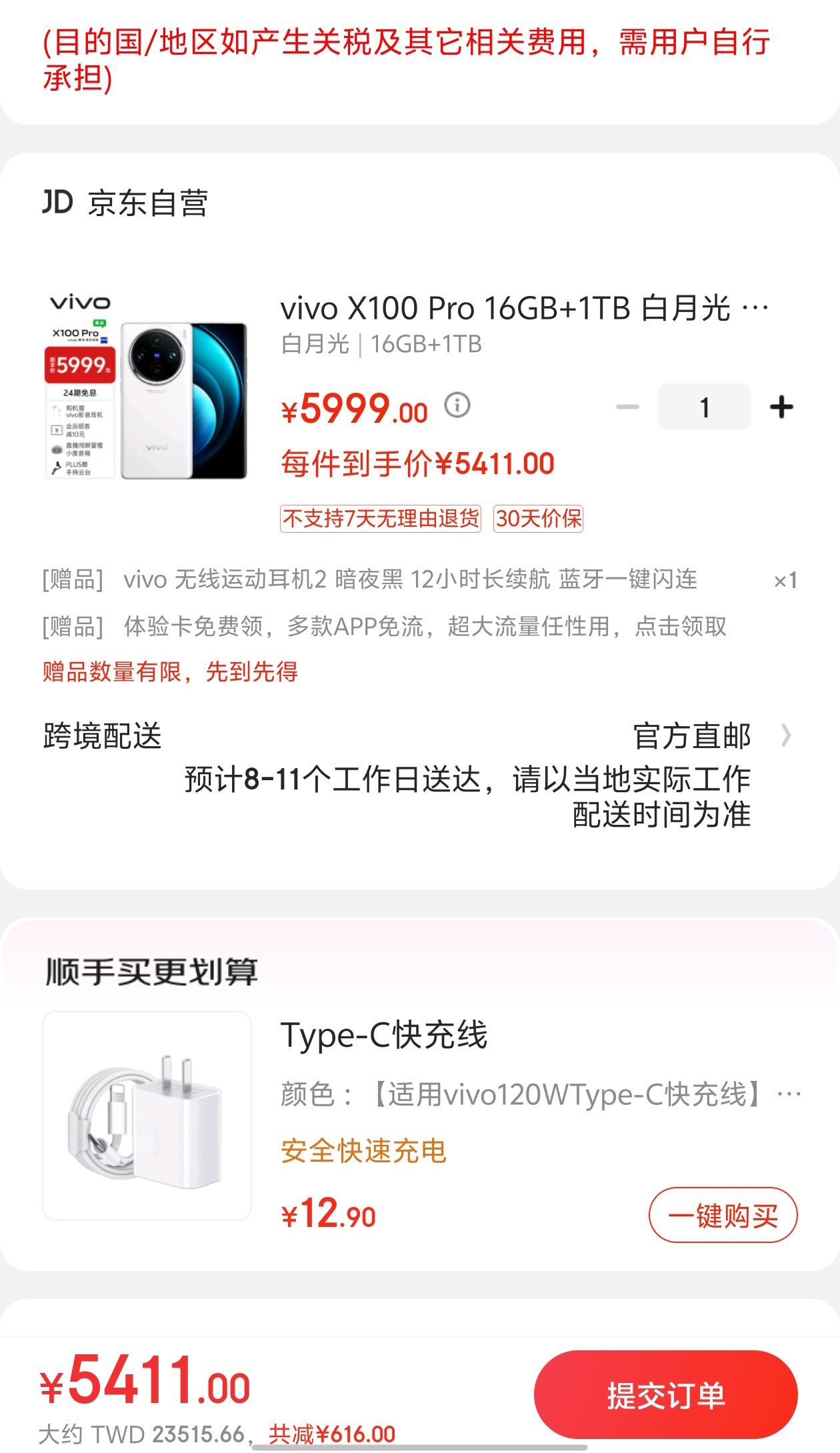Edit the quantity field showing 1
The image size is (840, 1453).
click(x=704, y=407)
